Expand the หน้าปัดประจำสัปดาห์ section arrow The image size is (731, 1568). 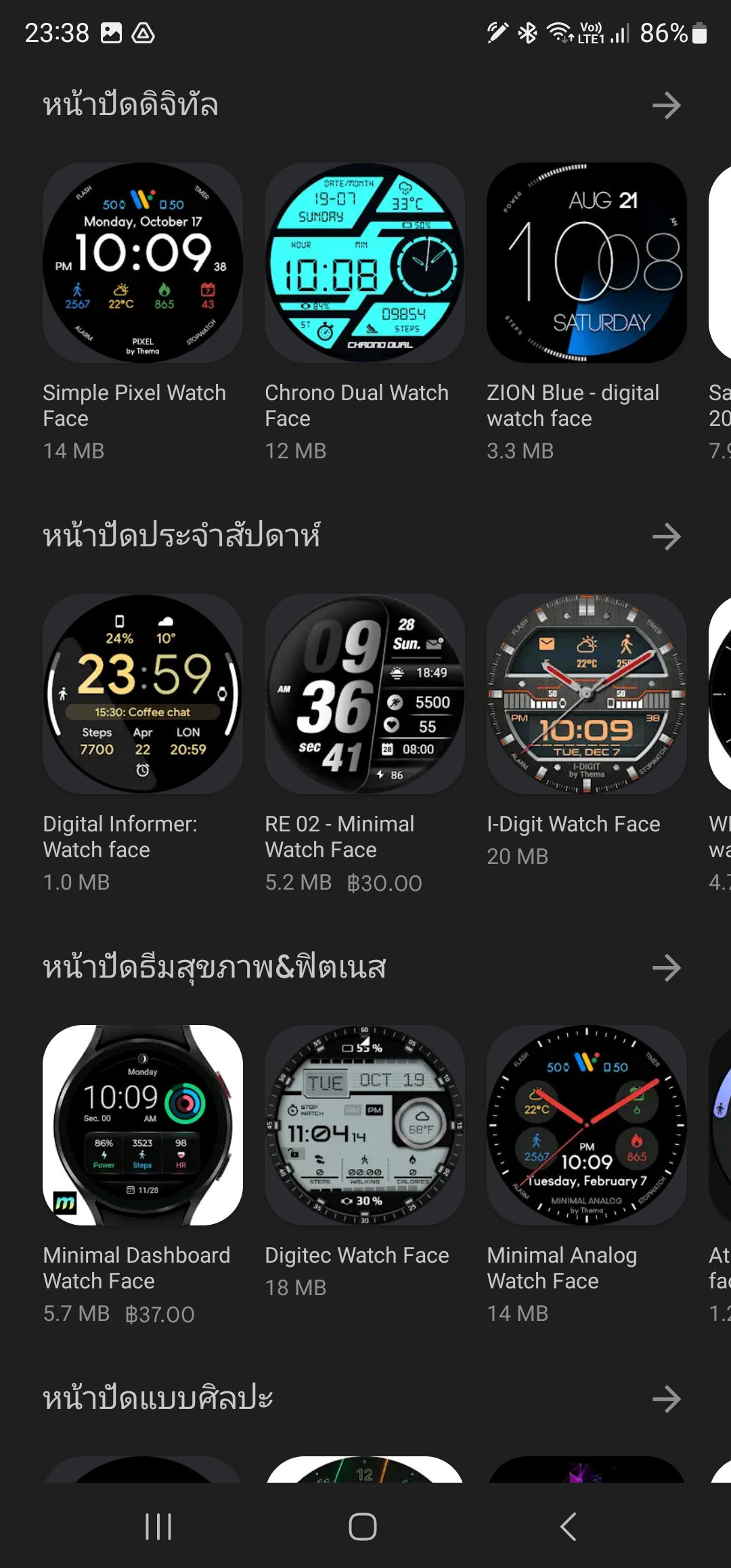(666, 537)
